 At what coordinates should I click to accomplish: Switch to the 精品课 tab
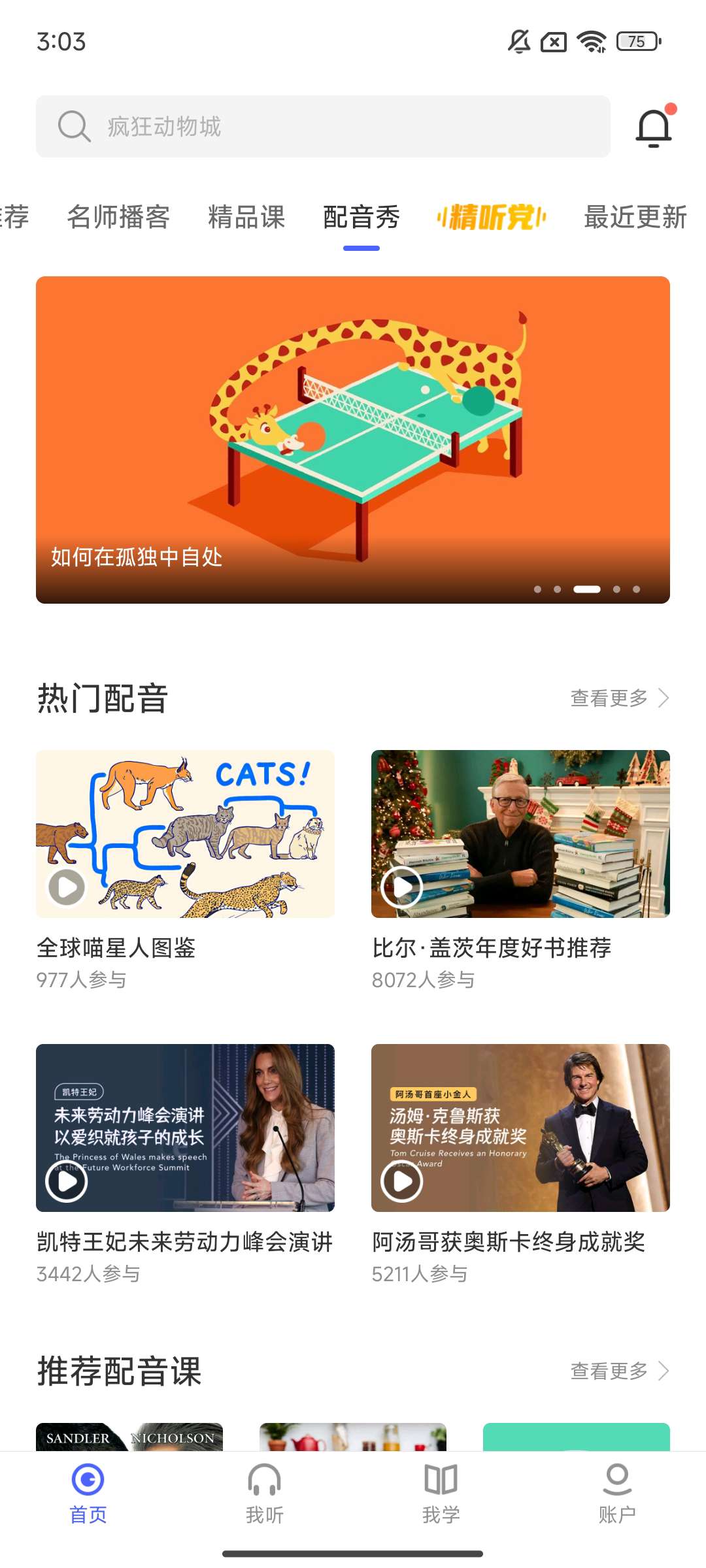(246, 217)
